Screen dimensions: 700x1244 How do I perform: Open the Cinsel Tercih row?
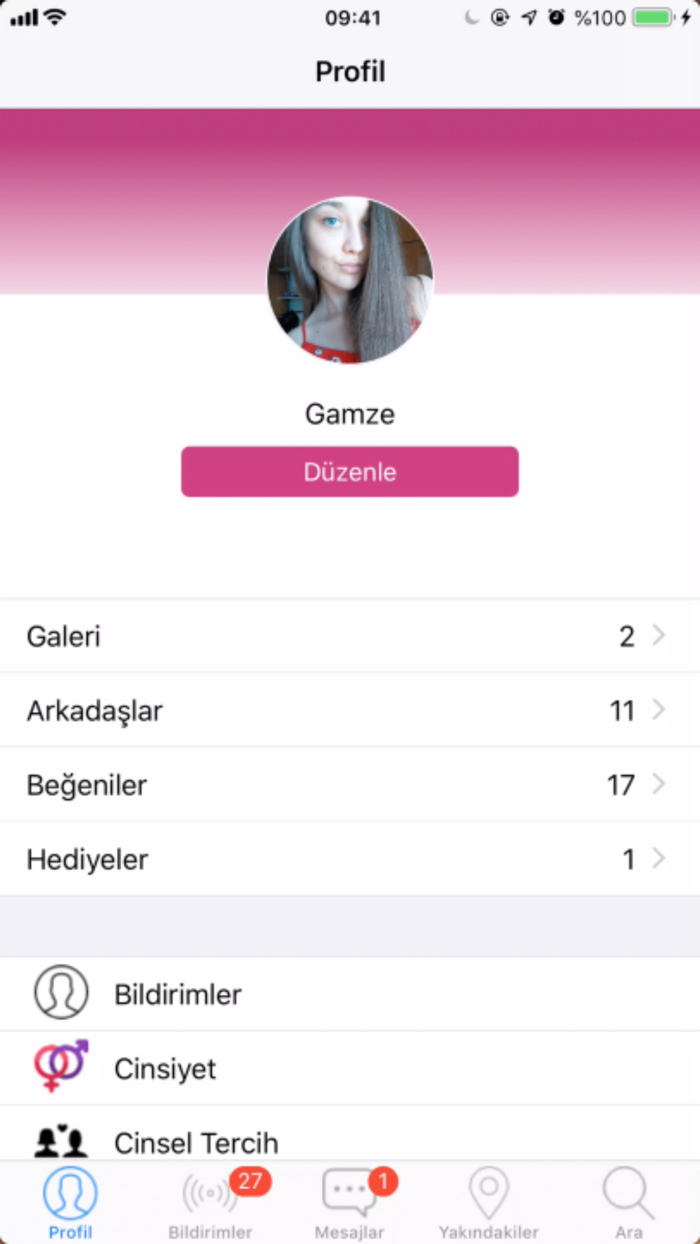[349, 1138]
